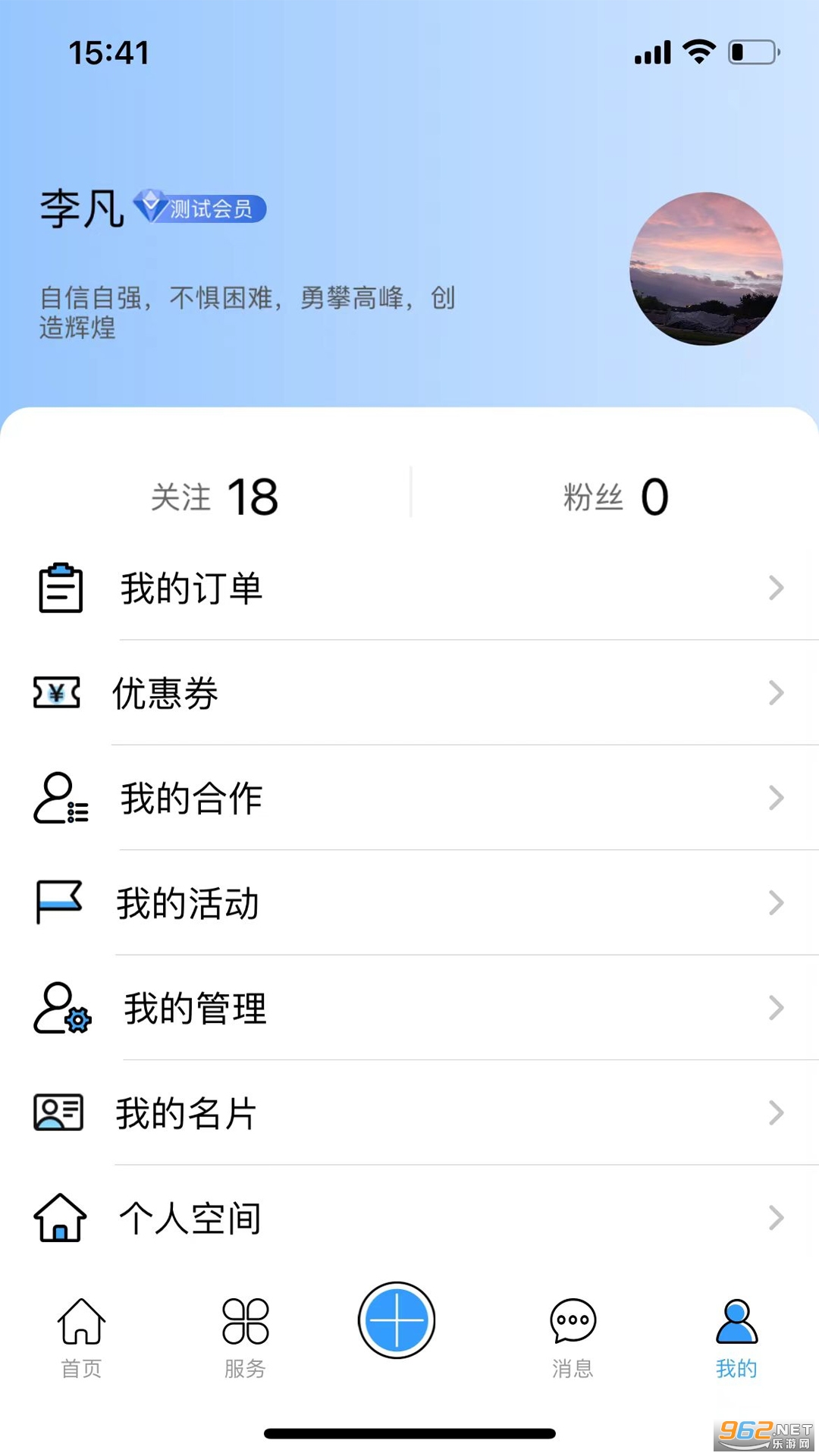This screenshot has height=1456, width=819.
Task: Open the 我的管理 person-gear icon
Action: (61, 1009)
